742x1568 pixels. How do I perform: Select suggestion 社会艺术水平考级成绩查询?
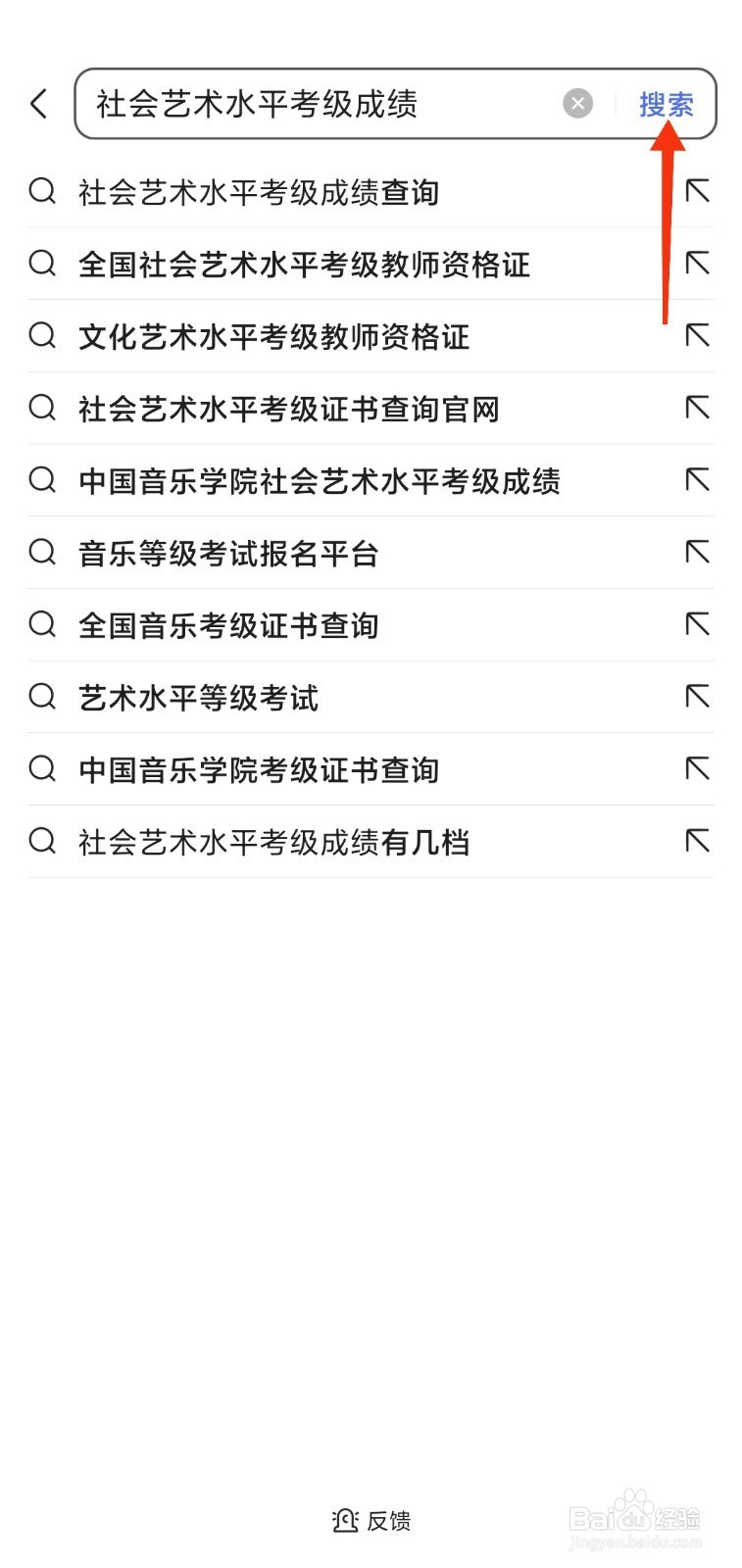[x=259, y=192]
